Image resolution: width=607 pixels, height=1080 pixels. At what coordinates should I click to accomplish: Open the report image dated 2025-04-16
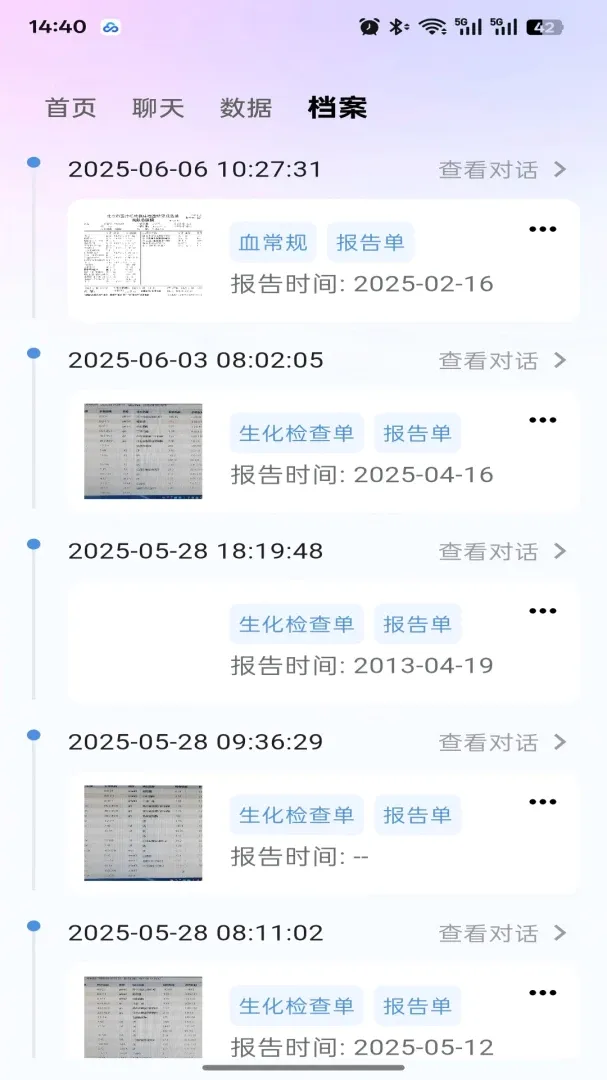(143, 451)
